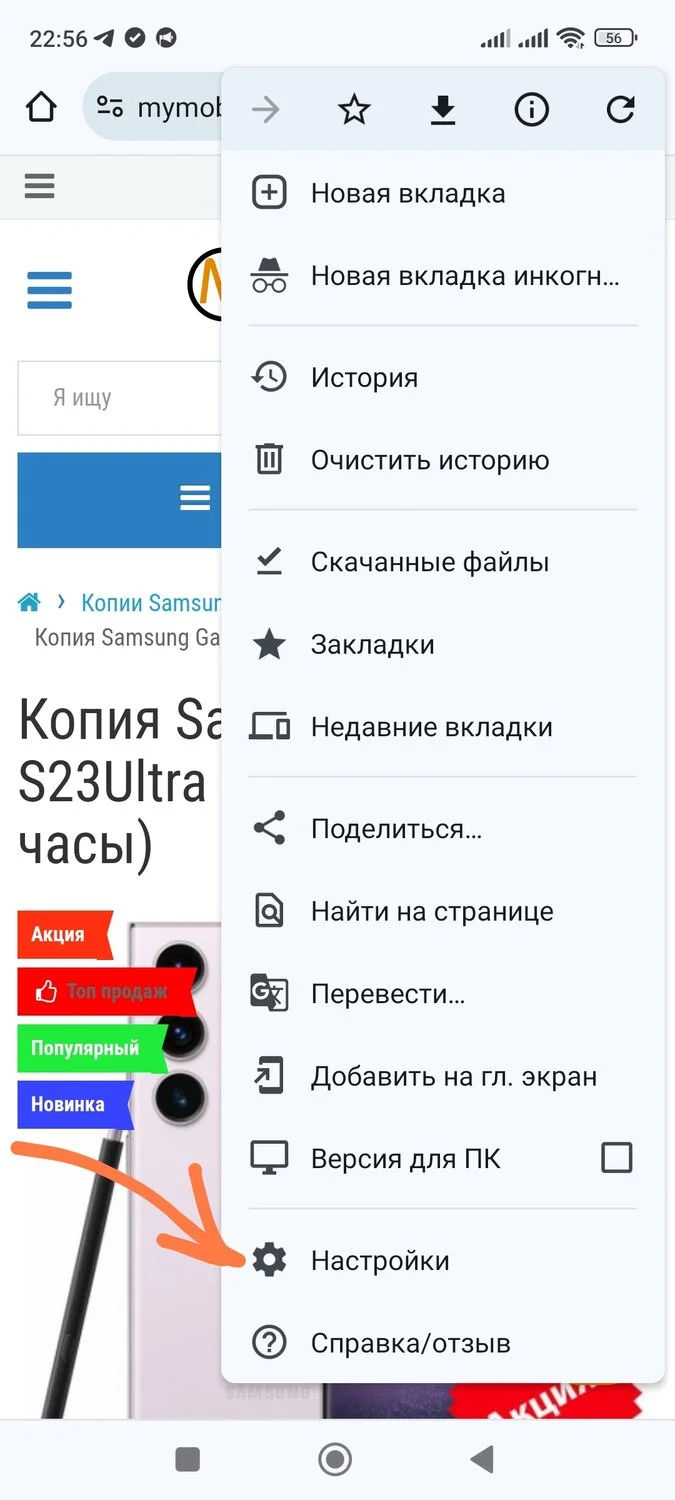The width and height of the screenshot is (675, 1500).
Task: Tap the system back button
Action: coord(482,1460)
